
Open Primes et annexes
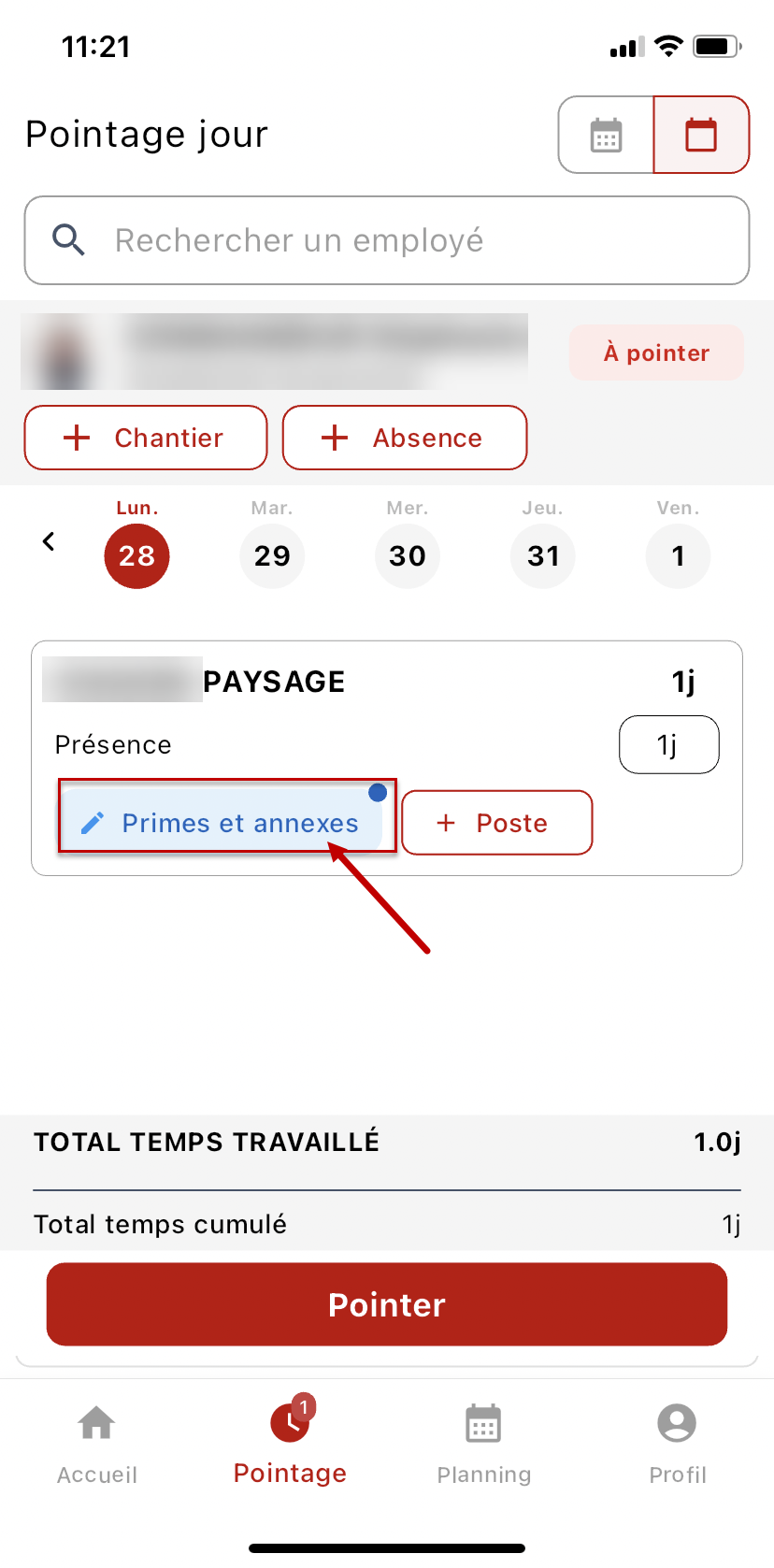pyautogui.click(x=222, y=822)
